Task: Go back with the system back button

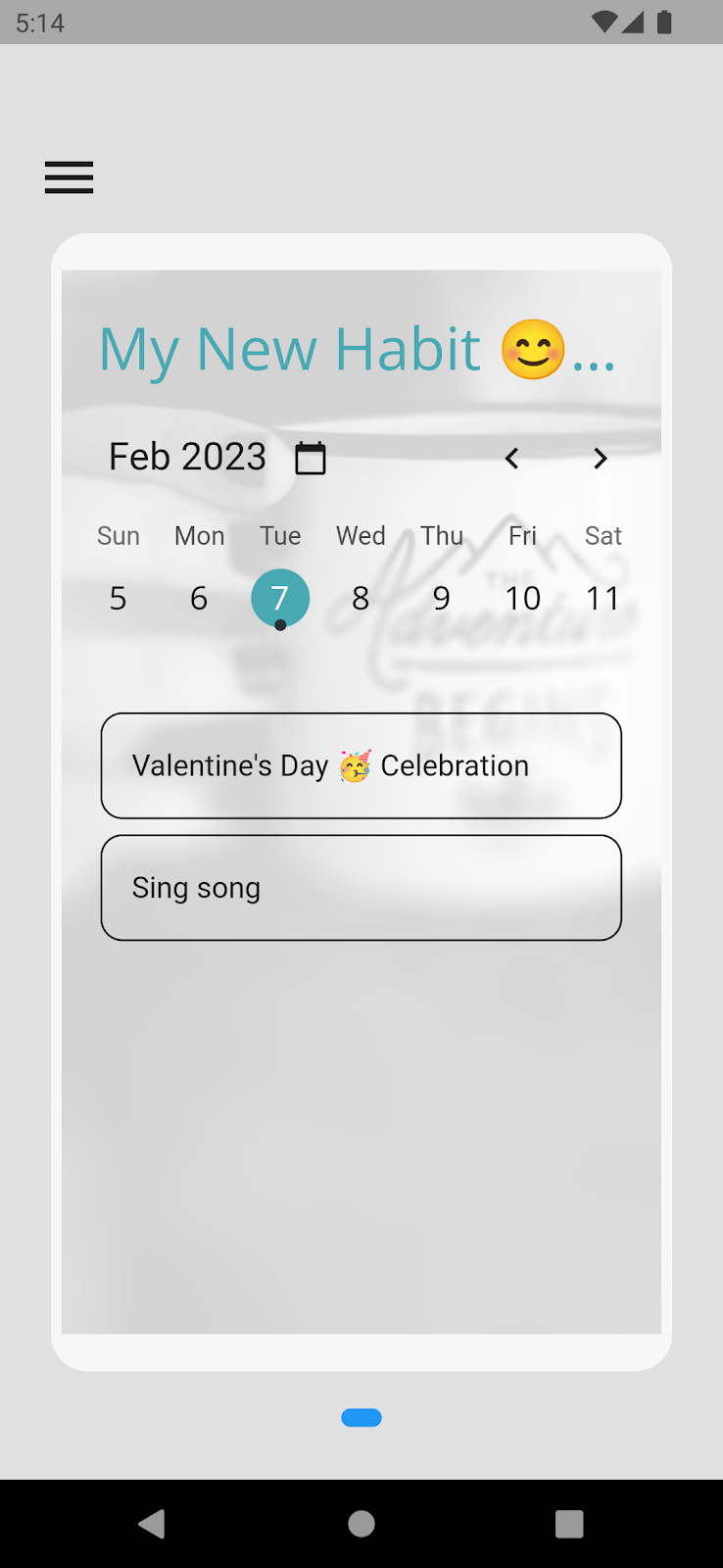Action: point(152,1524)
